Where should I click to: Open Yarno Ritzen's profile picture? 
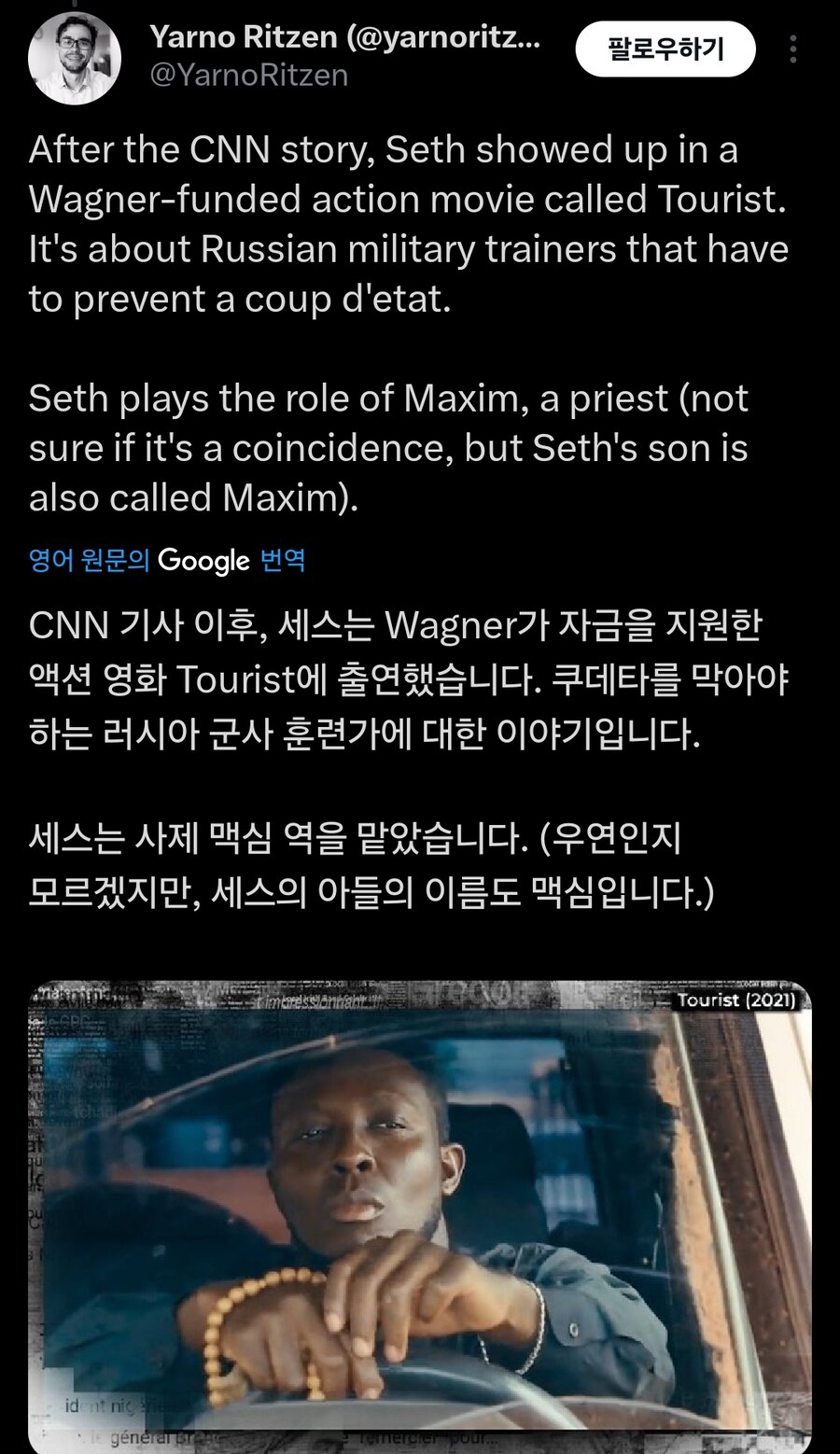[x=75, y=58]
